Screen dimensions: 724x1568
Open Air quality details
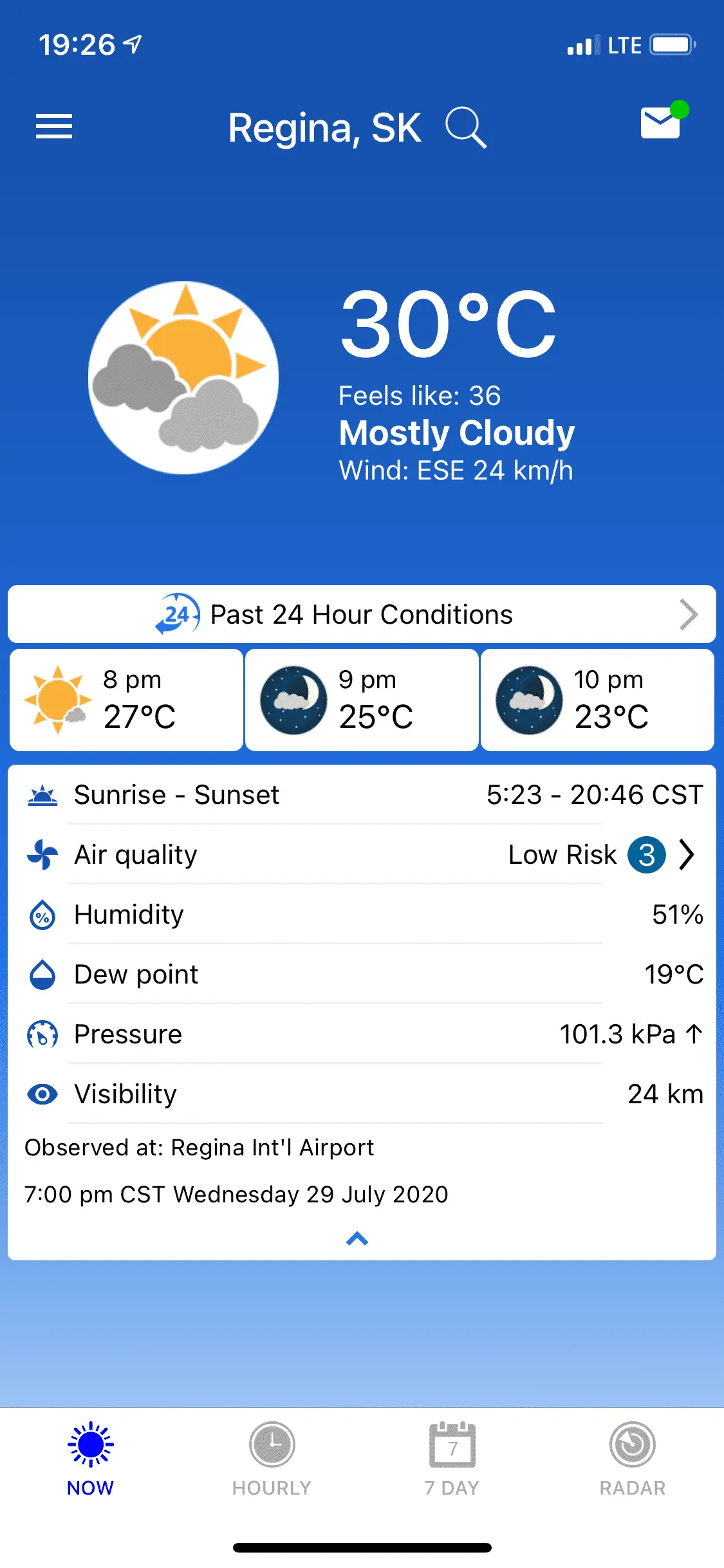pos(362,855)
